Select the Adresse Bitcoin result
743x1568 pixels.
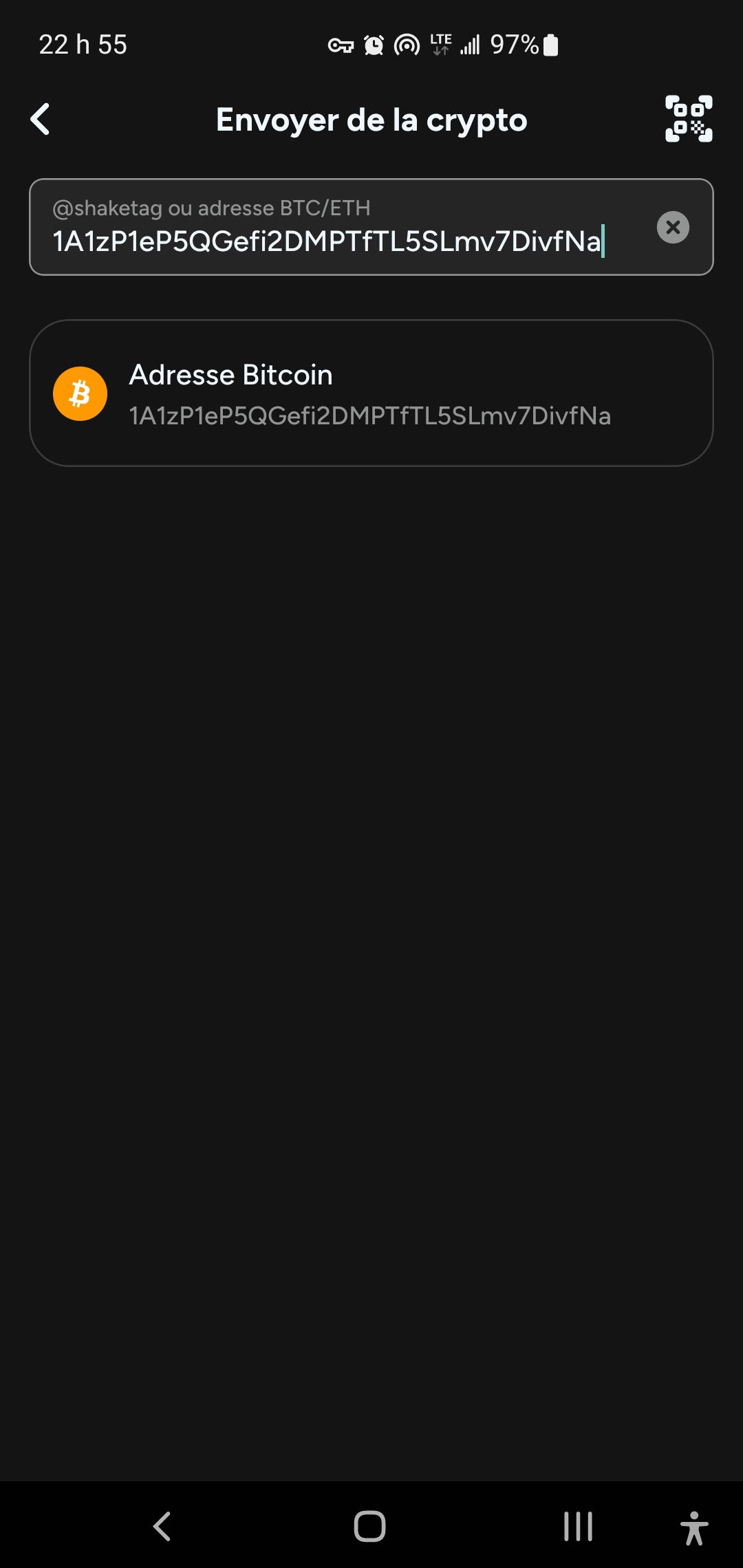pos(371,393)
